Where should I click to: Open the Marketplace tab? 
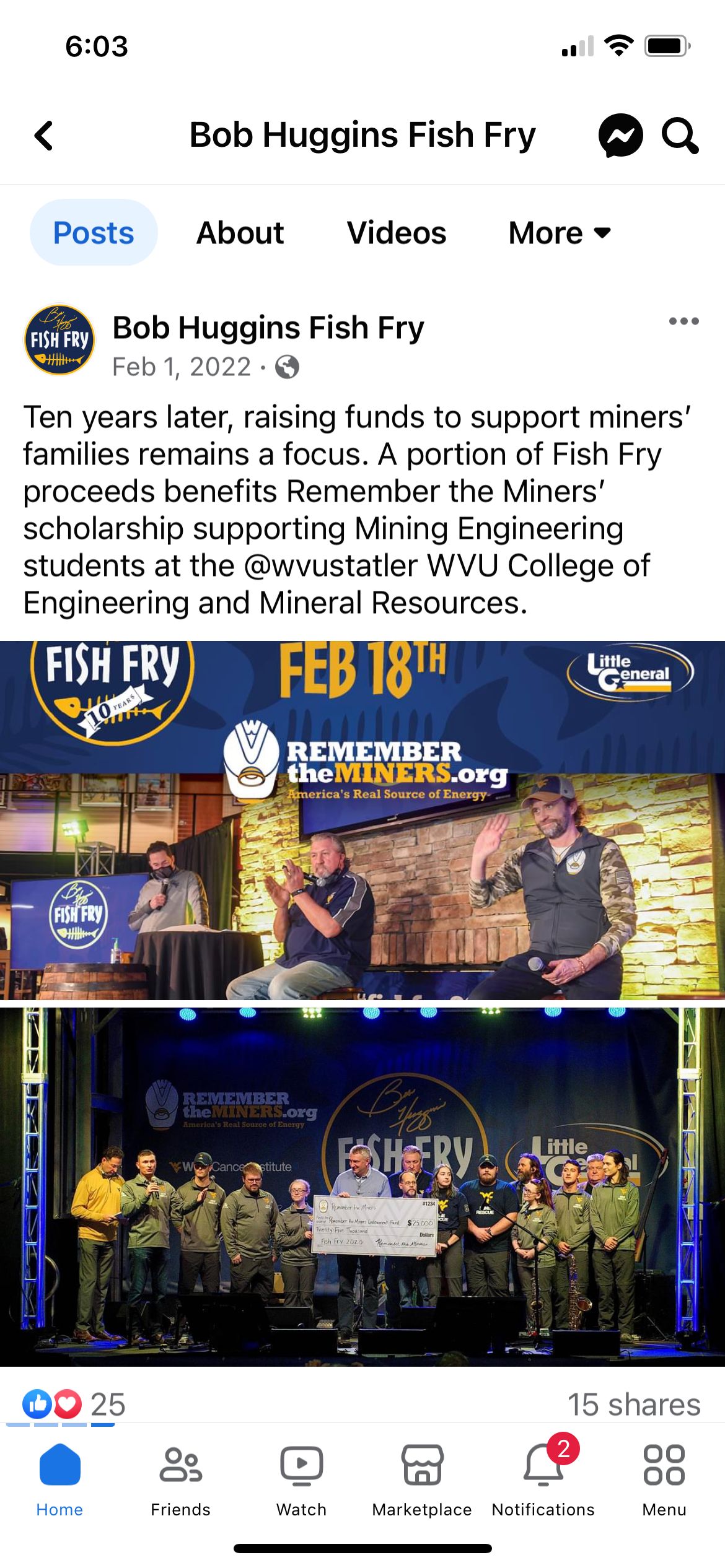coord(422,1480)
